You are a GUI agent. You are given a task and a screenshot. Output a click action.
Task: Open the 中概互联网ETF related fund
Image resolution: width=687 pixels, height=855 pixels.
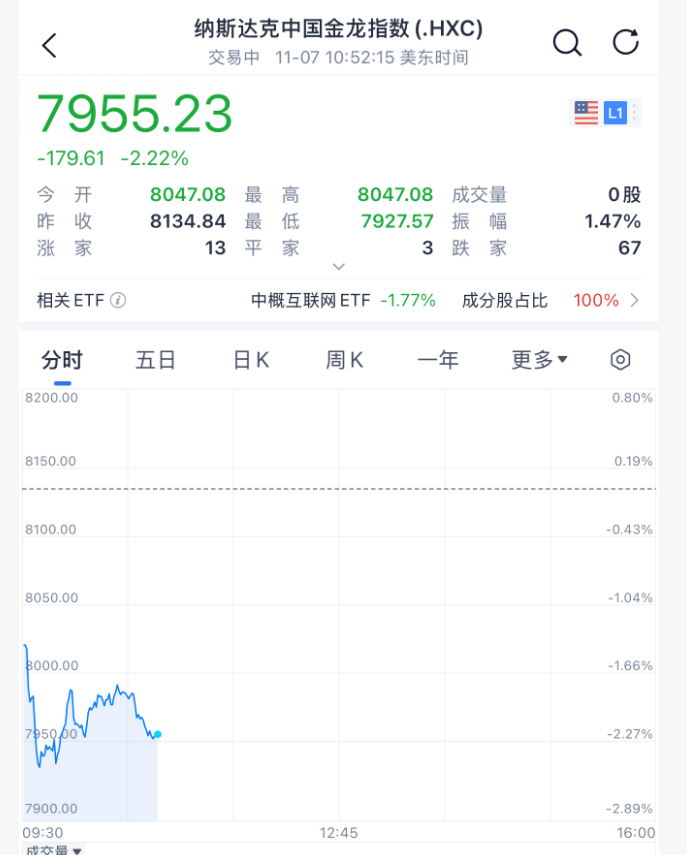[342, 300]
